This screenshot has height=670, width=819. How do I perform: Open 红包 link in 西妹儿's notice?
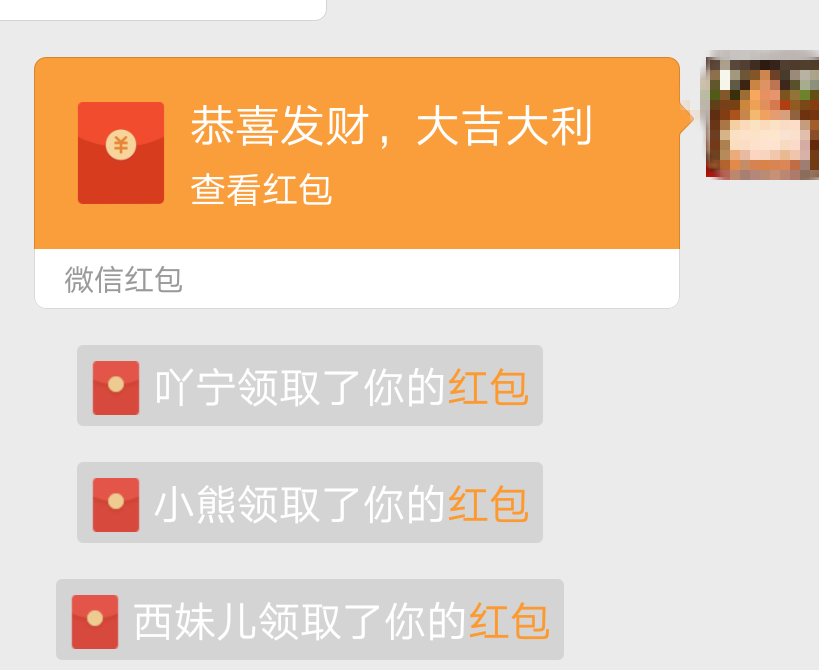(x=508, y=621)
